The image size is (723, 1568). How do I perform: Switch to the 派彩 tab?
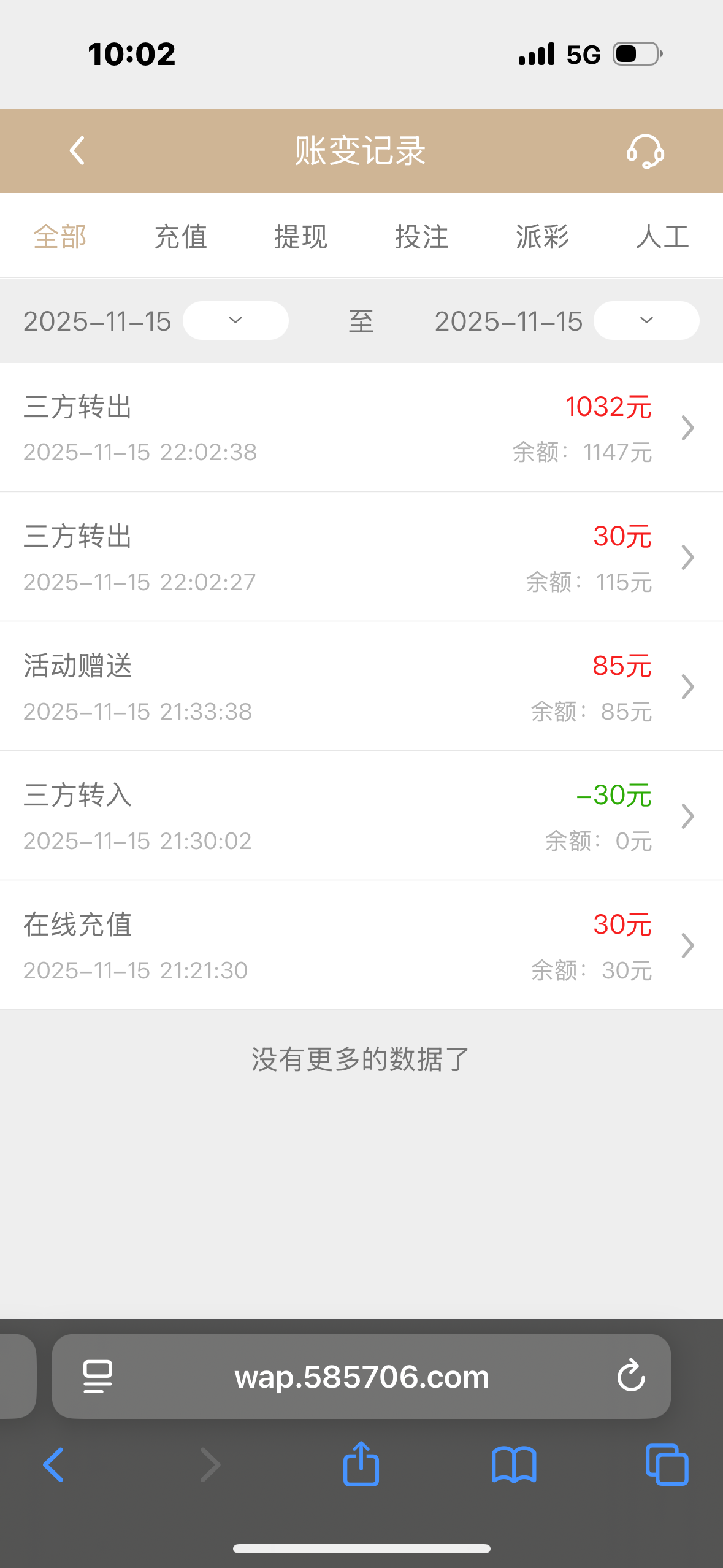[x=543, y=237]
